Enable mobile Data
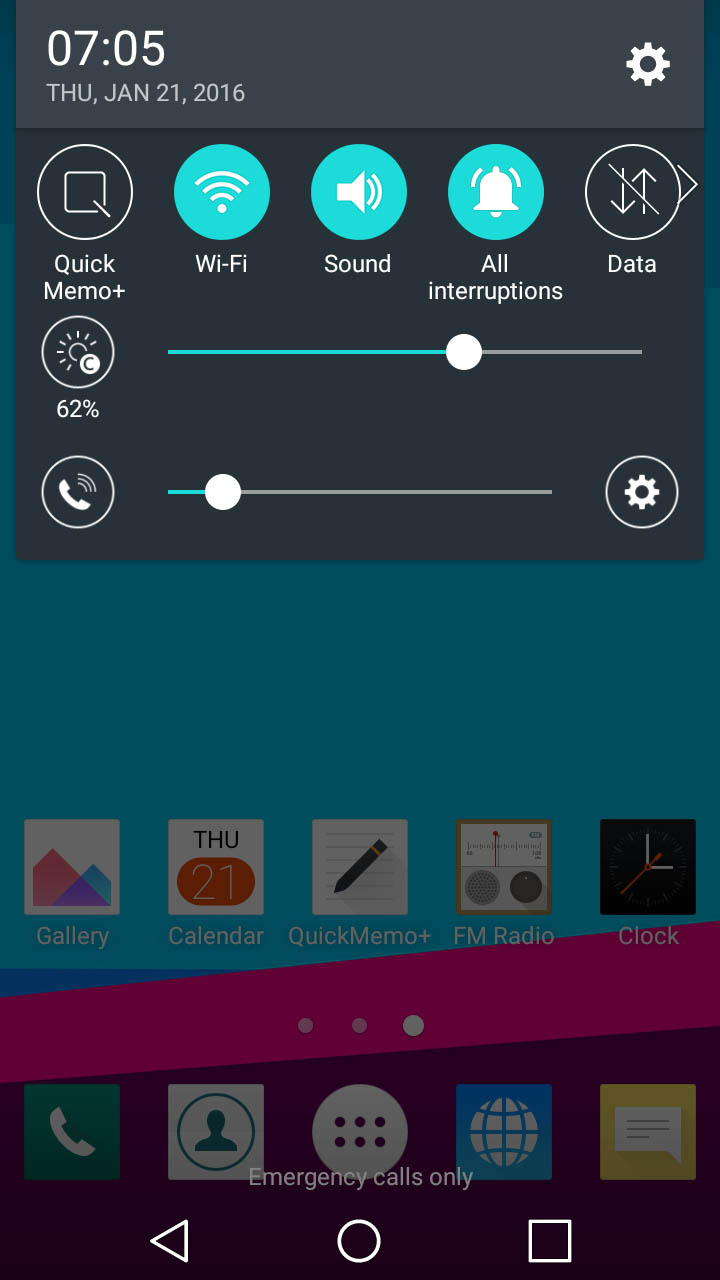This screenshot has width=720, height=1280. pos(632,193)
